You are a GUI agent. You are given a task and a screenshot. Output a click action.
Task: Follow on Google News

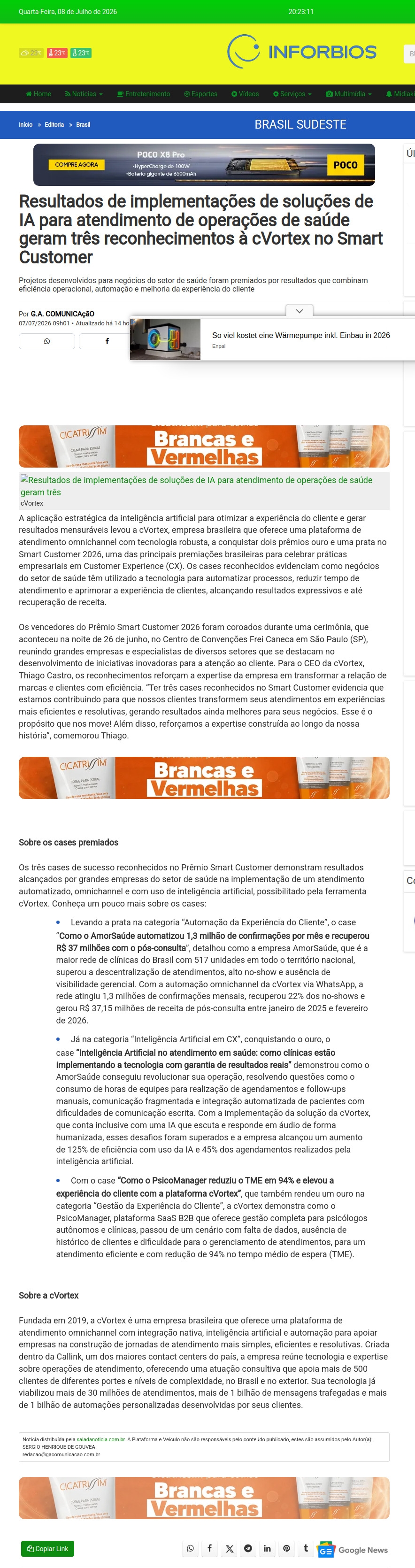352,1550
